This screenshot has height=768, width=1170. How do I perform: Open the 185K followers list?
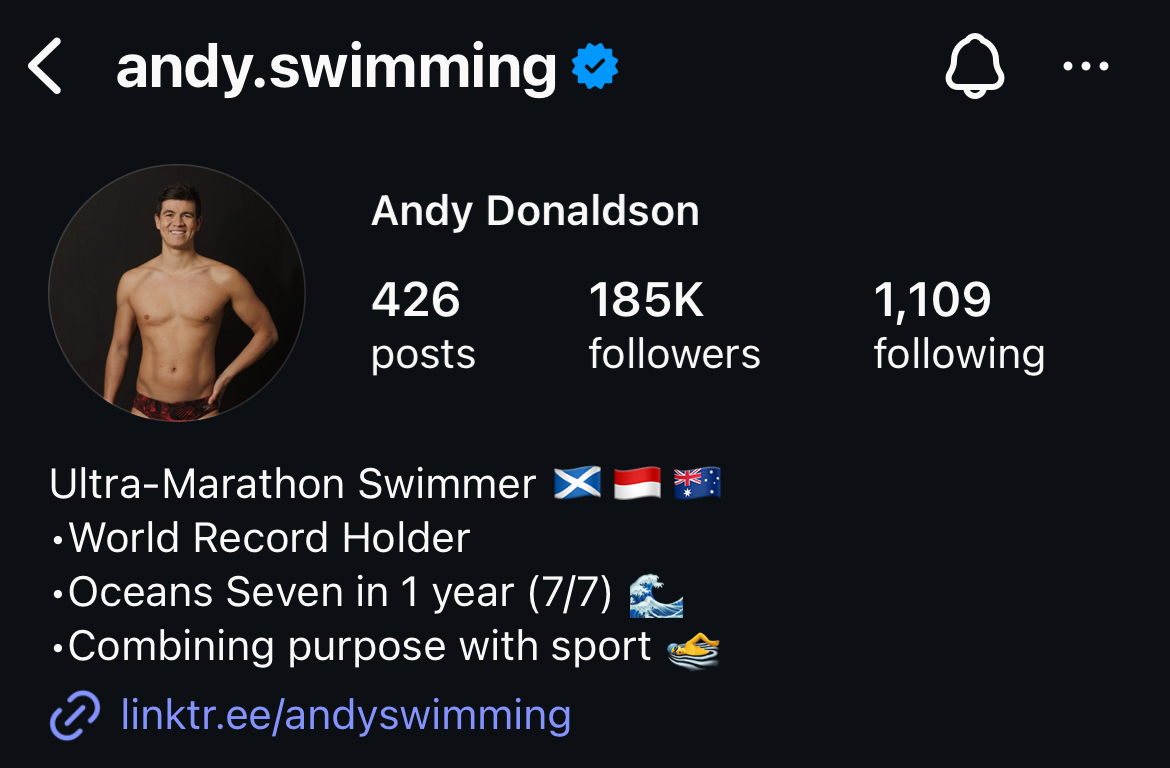click(673, 326)
